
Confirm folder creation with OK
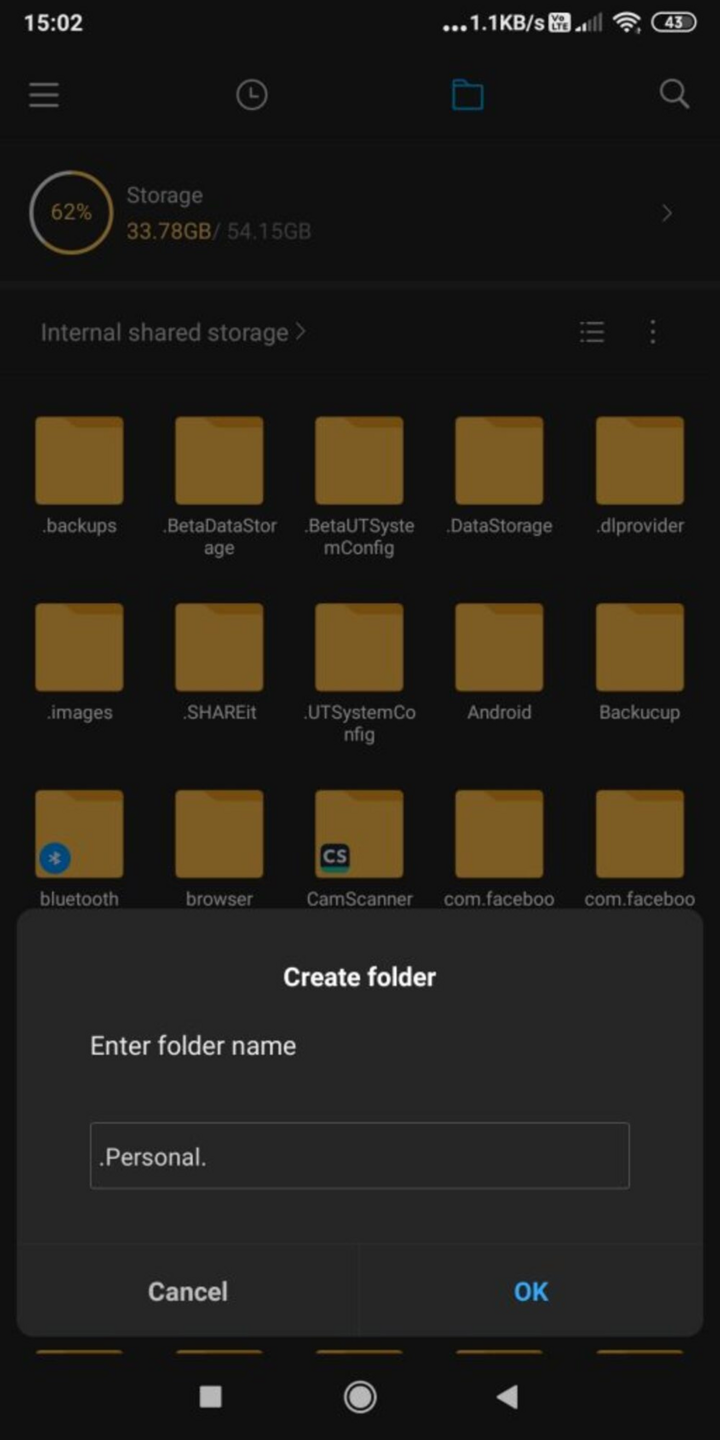530,1291
